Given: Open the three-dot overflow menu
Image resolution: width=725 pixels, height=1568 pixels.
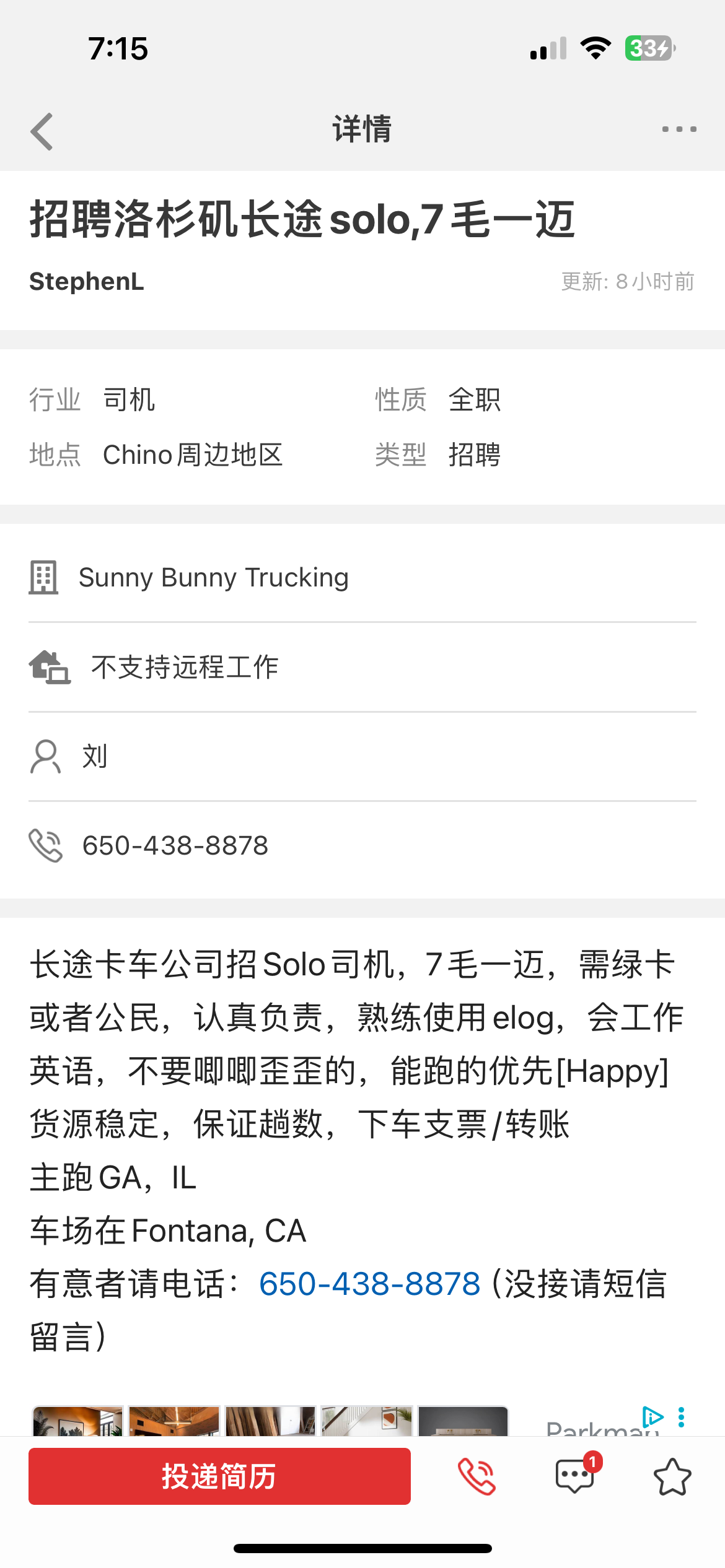Looking at the screenshot, I should click(x=679, y=129).
